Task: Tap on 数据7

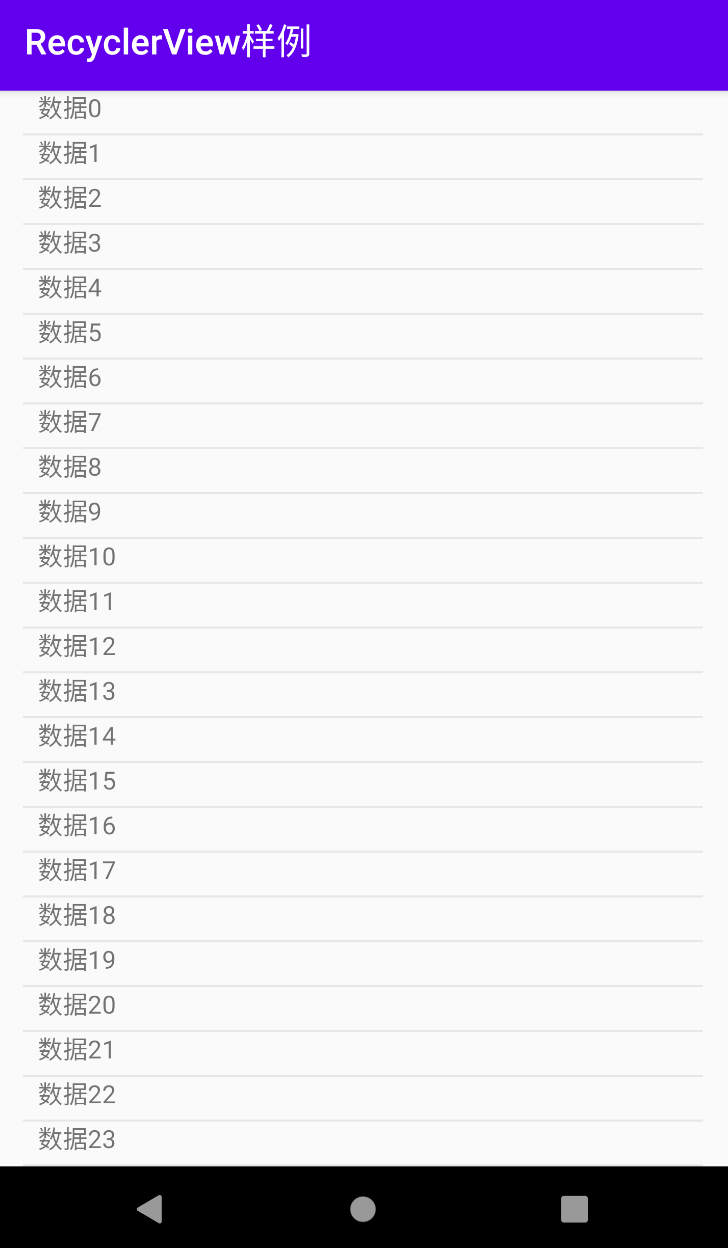Action: (363, 425)
